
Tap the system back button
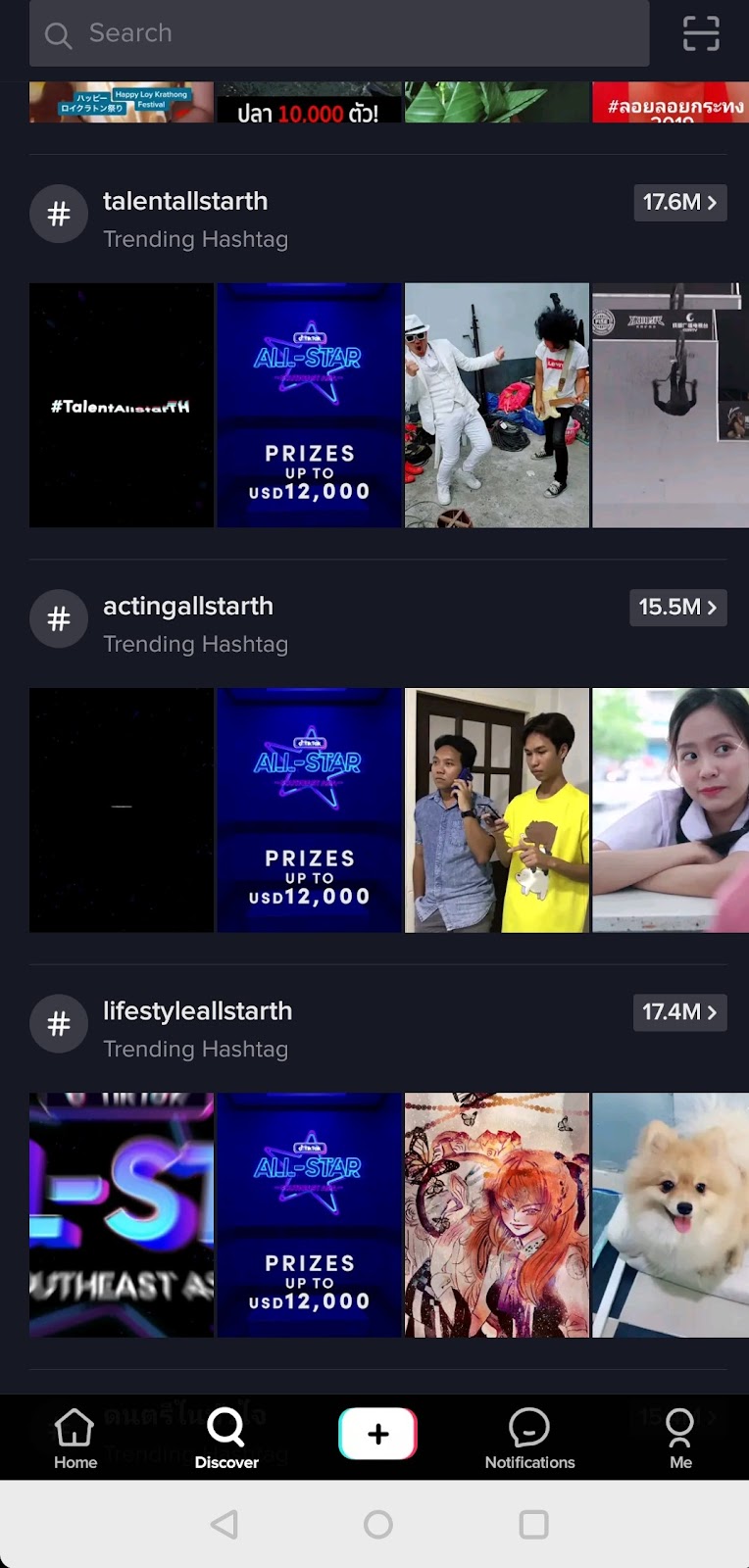[225, 1524]
